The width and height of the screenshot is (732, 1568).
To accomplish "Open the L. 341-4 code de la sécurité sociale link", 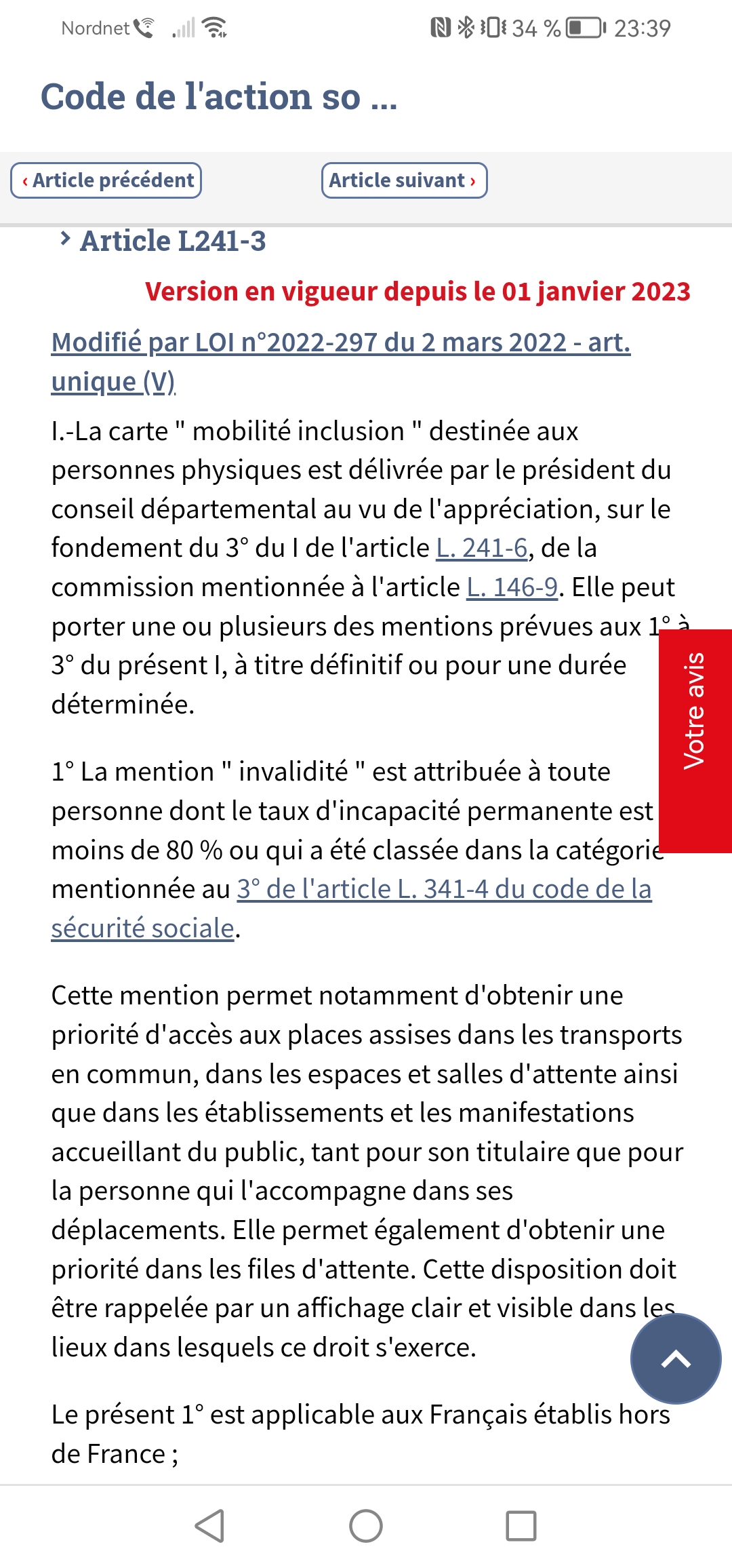I will pos(352,908).
